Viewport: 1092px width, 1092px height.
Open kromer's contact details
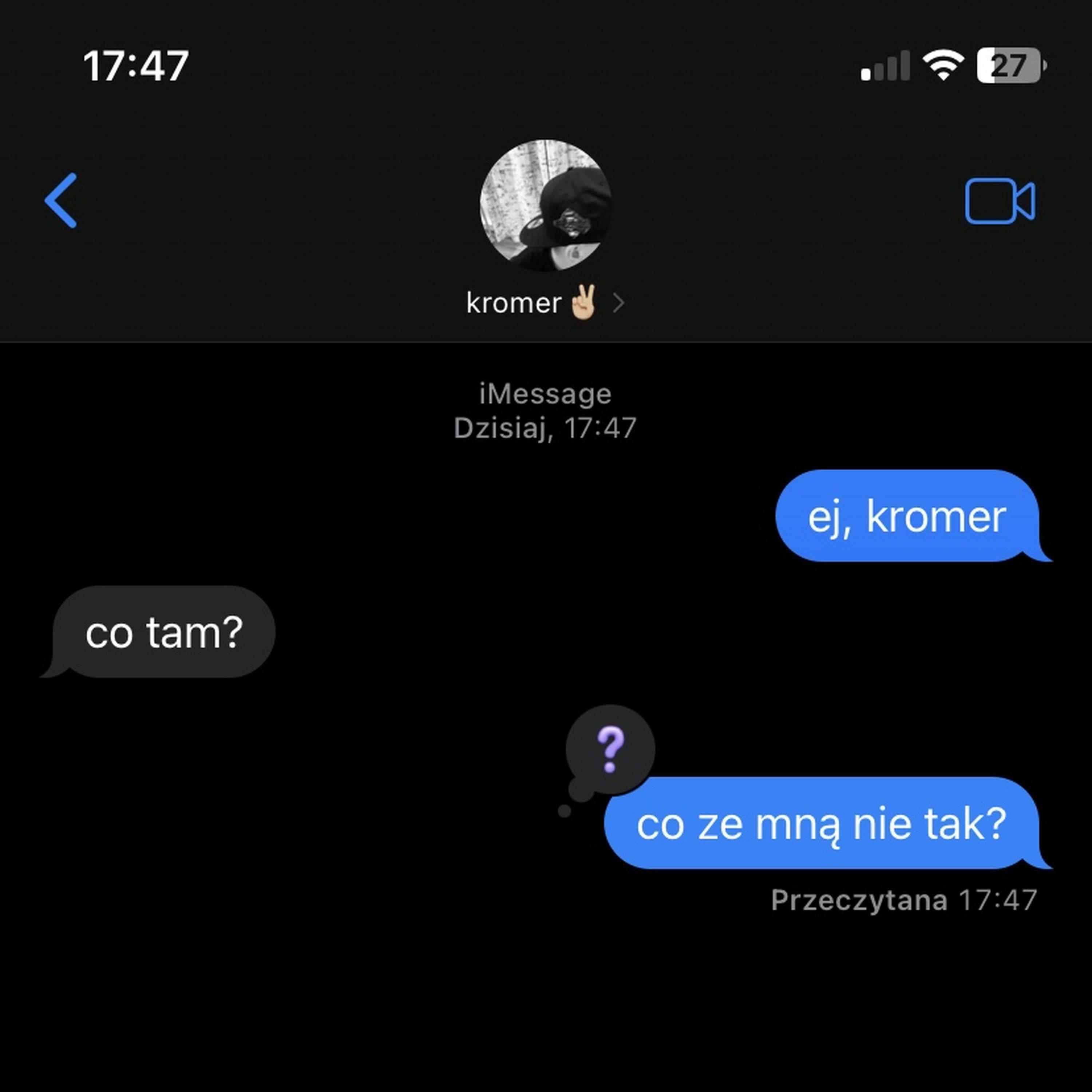click(x=545, y=303)
